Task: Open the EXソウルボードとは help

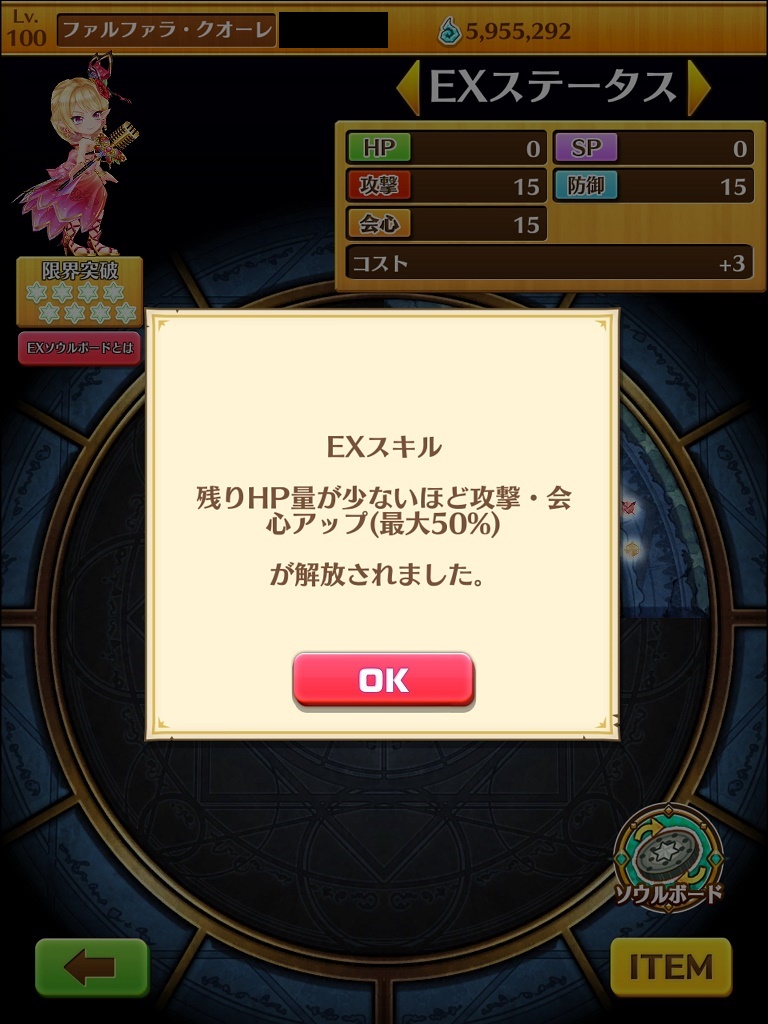Action: tap(80, 348)
